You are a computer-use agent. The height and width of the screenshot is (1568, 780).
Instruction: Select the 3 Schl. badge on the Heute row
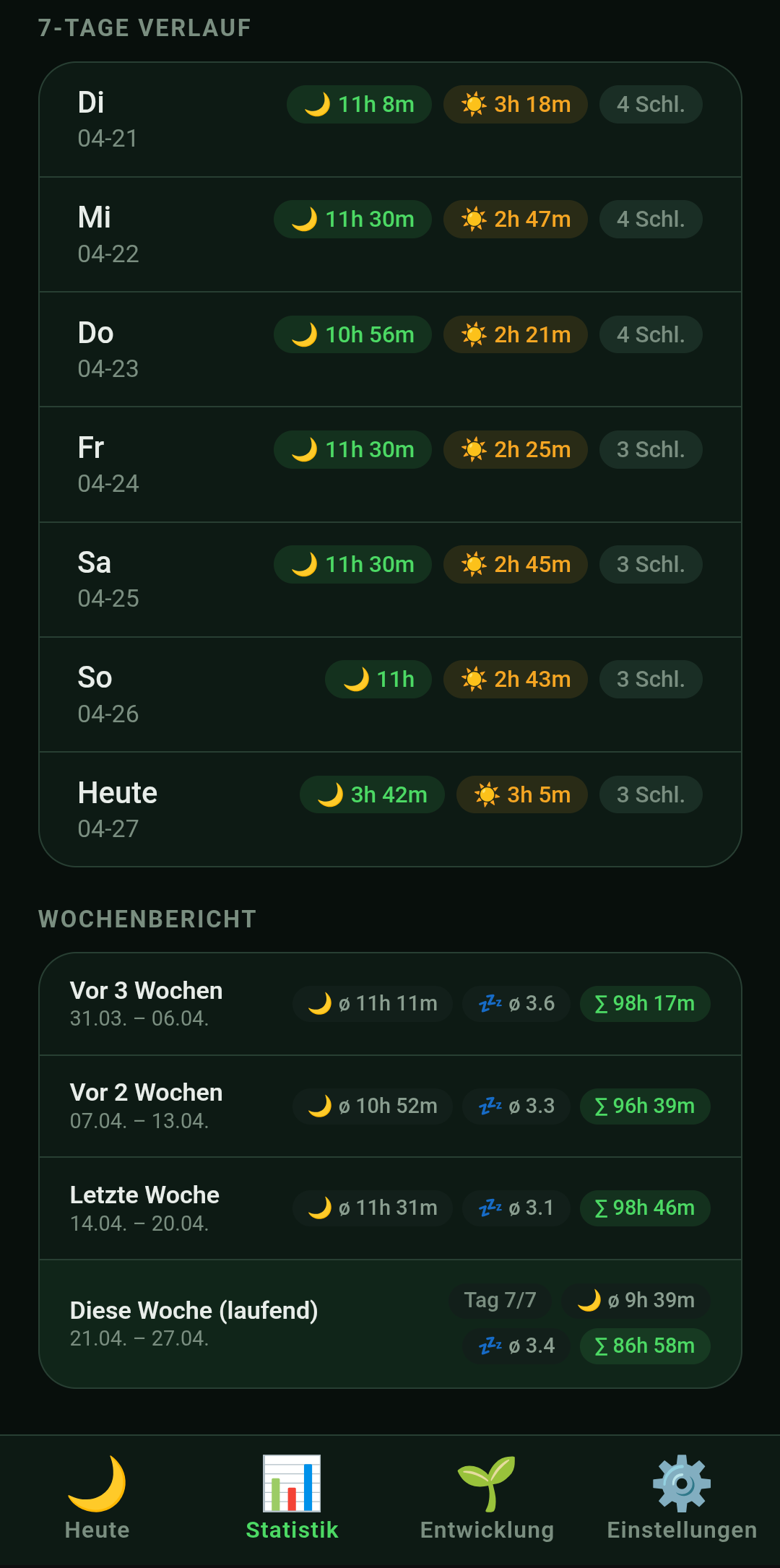point(650,794)
